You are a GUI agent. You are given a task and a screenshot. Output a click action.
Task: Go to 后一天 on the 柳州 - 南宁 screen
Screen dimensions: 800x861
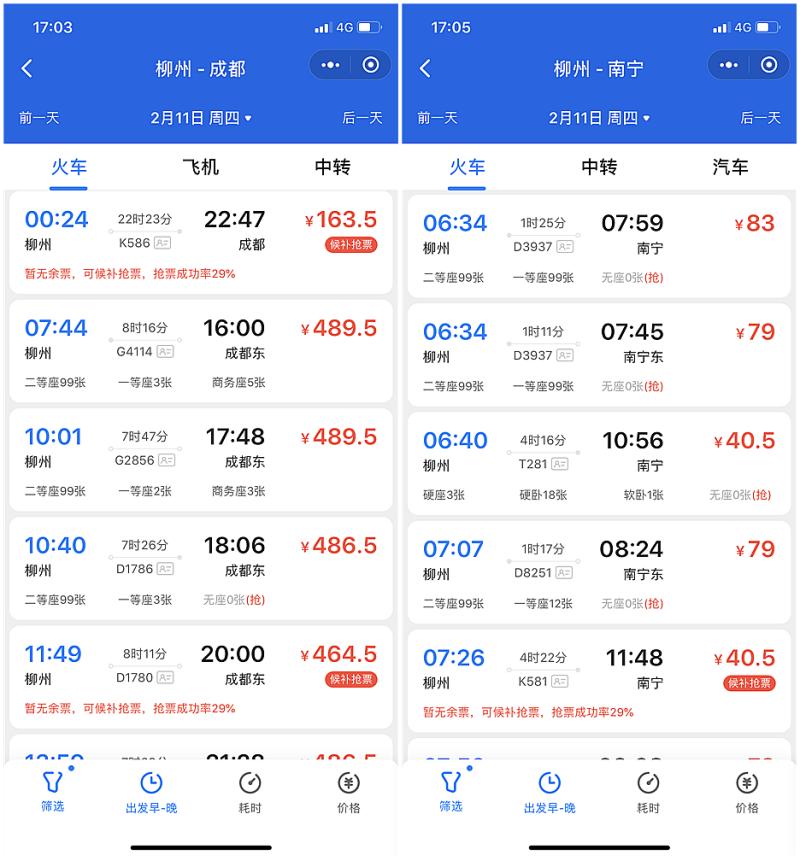(760, 118)
